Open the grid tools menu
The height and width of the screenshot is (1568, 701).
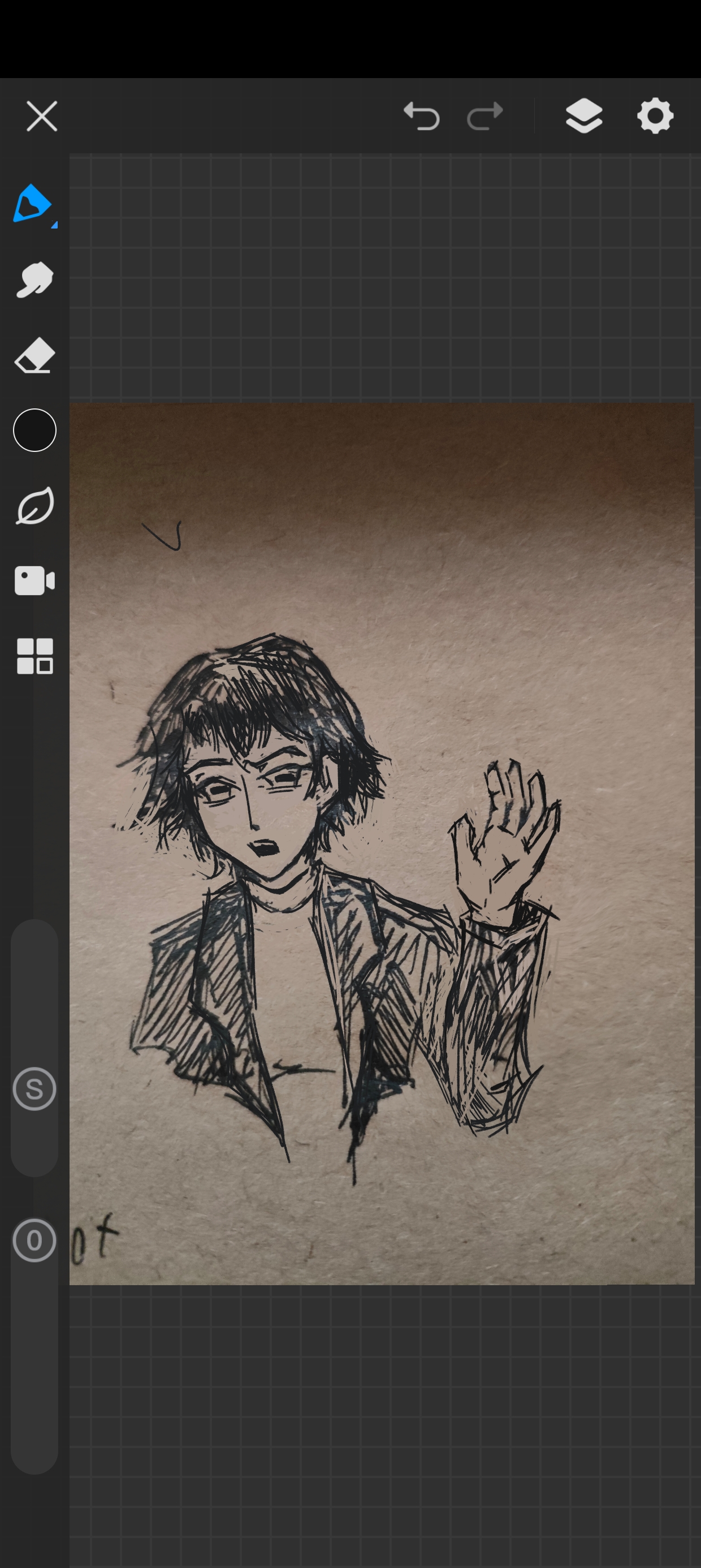pyautogui.click(x=34, y=656)
